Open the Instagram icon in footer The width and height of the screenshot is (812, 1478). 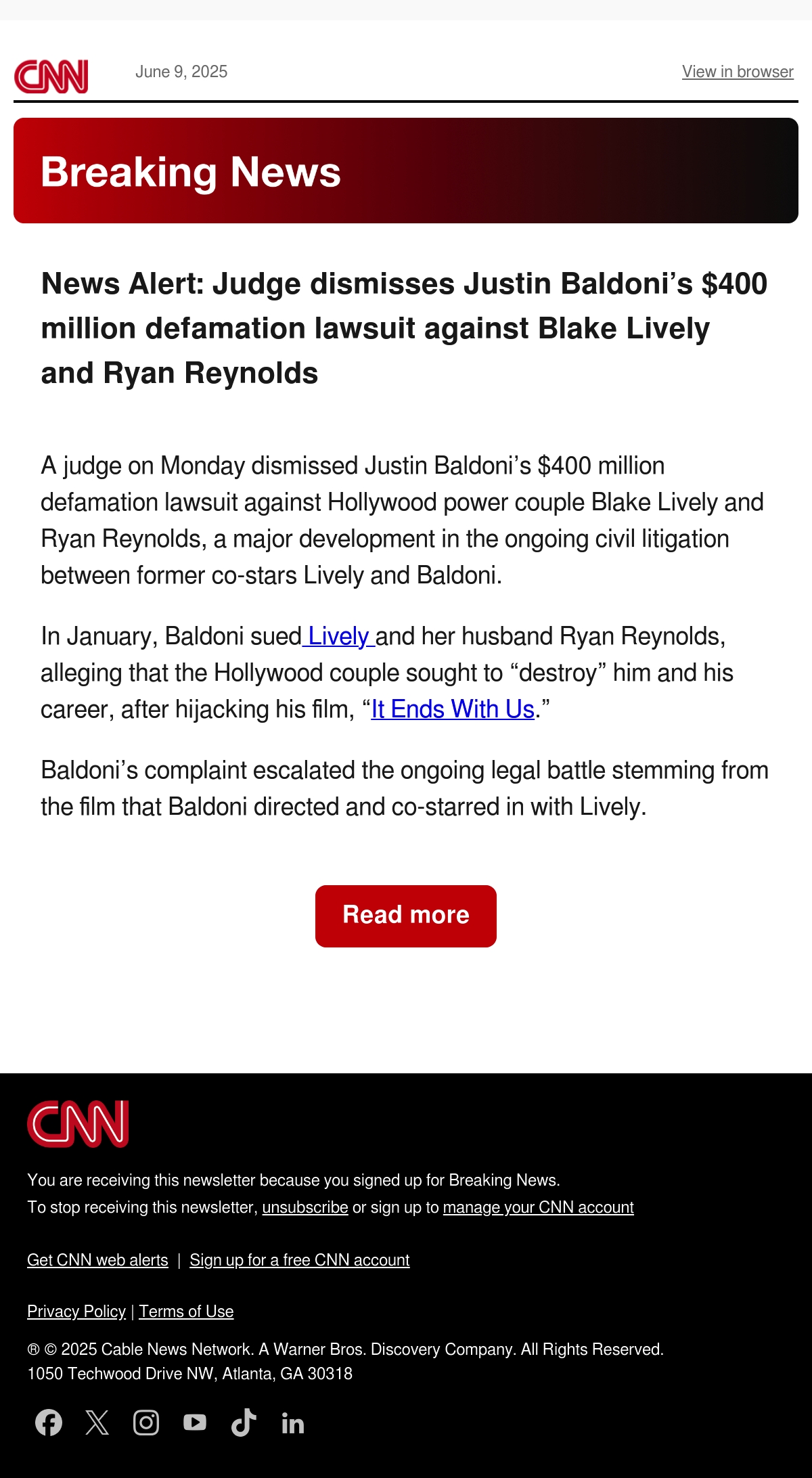tap(146, 1423)
